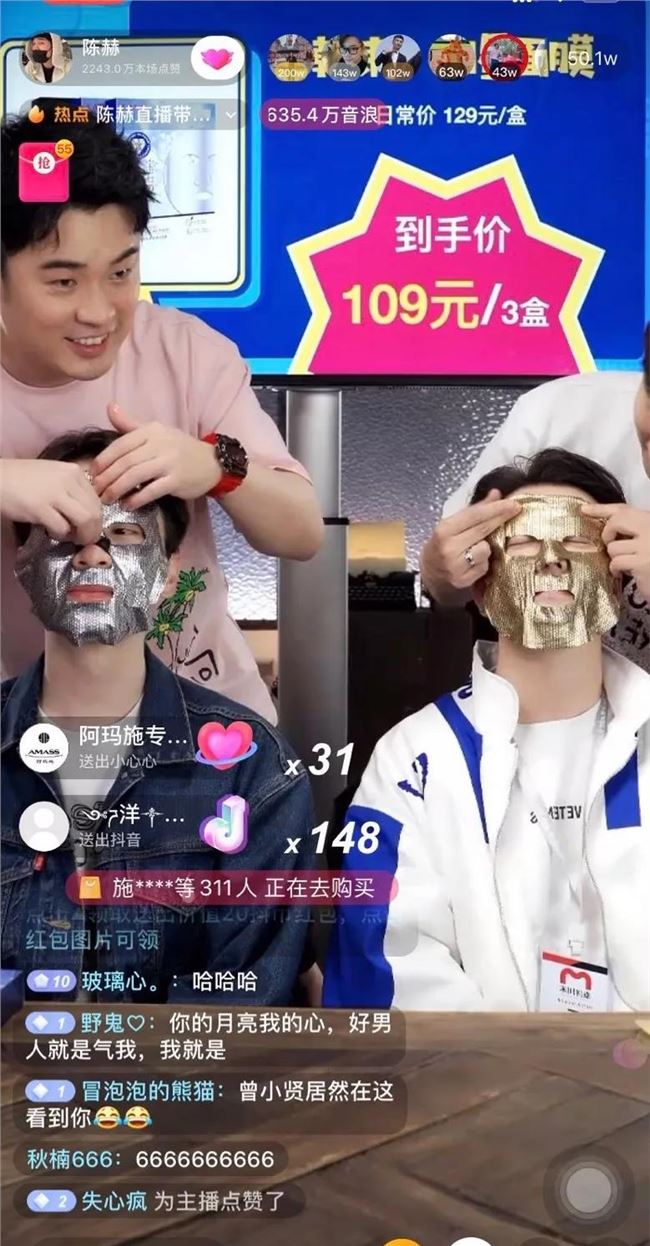Open 玻璃心。's comment
Image resolution: width=650 pixels, height=1246 pixels.
[x=140, y=981]
